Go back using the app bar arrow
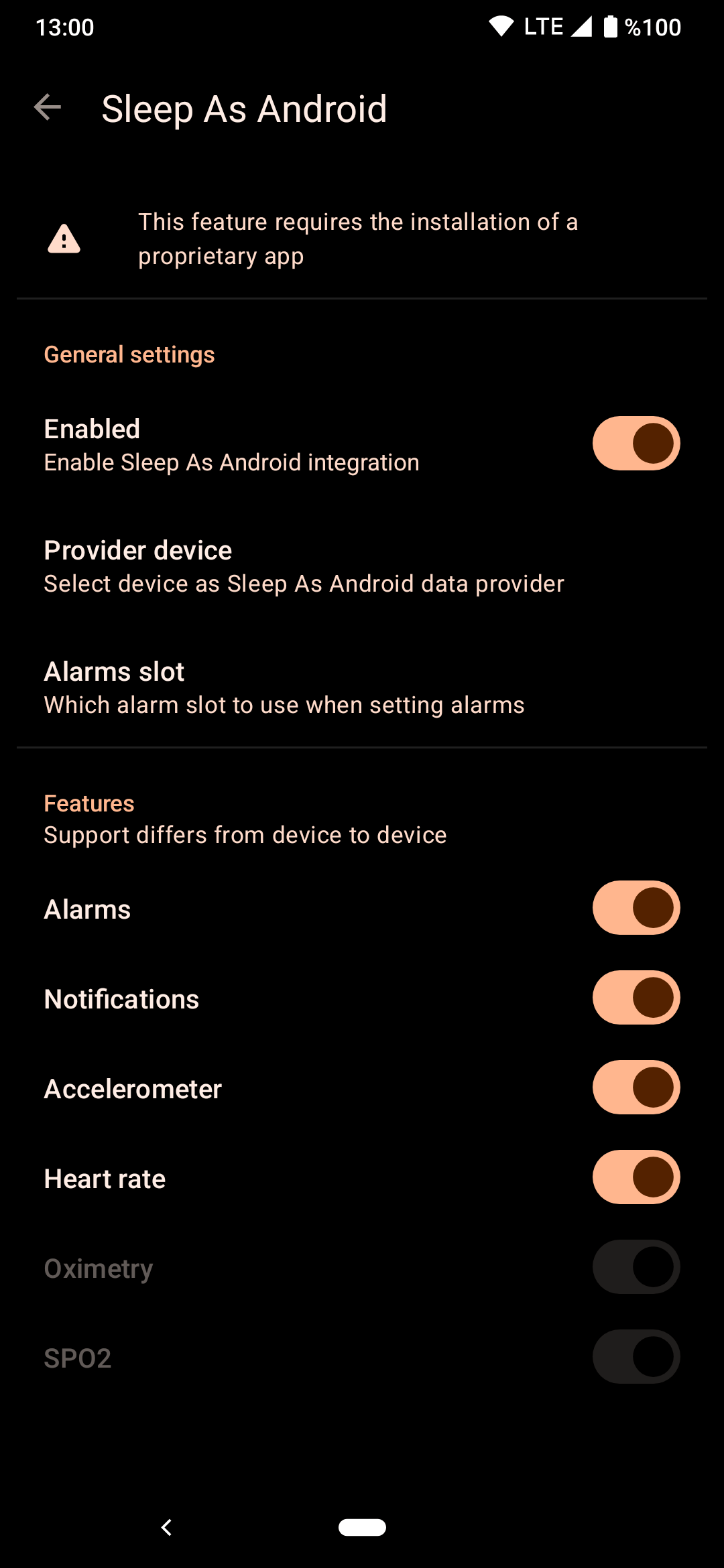This screenshot has width=724, height=1568. pyautogui.click(x=48, y=108)
